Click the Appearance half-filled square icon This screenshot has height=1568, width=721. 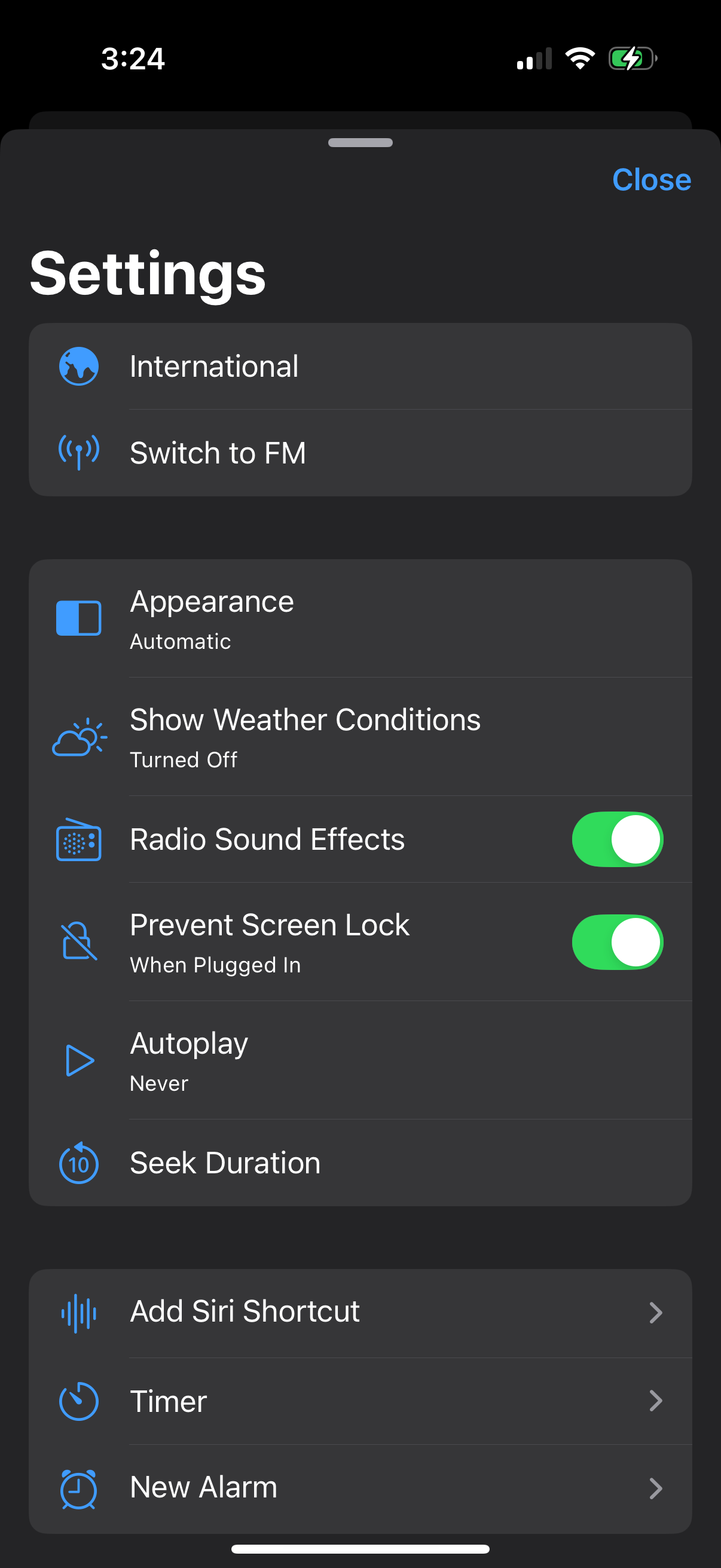coord(78,617)
